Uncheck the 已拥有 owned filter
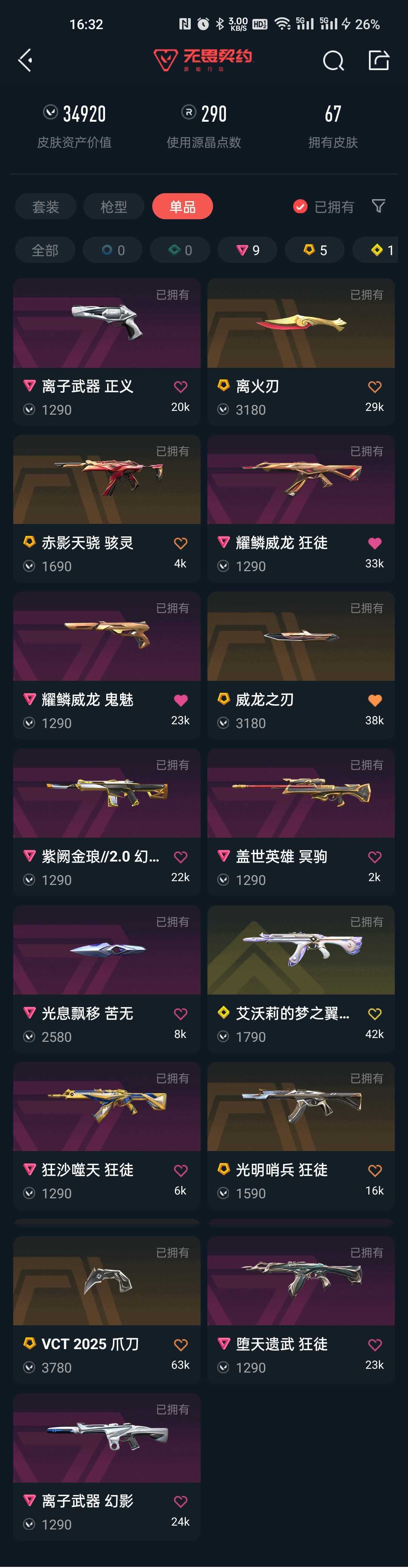 [300, 206]
